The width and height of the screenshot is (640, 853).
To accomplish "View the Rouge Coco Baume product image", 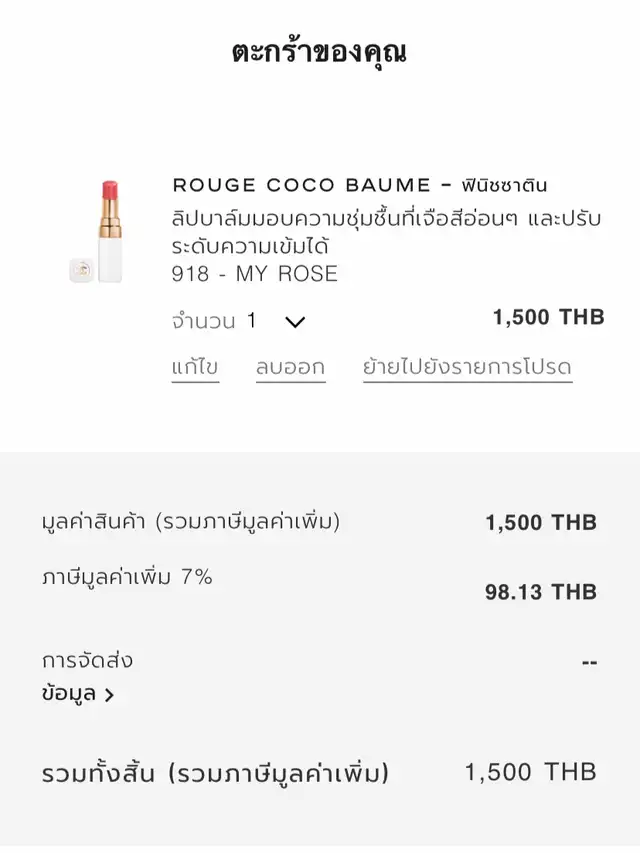I will click(101, 231).
